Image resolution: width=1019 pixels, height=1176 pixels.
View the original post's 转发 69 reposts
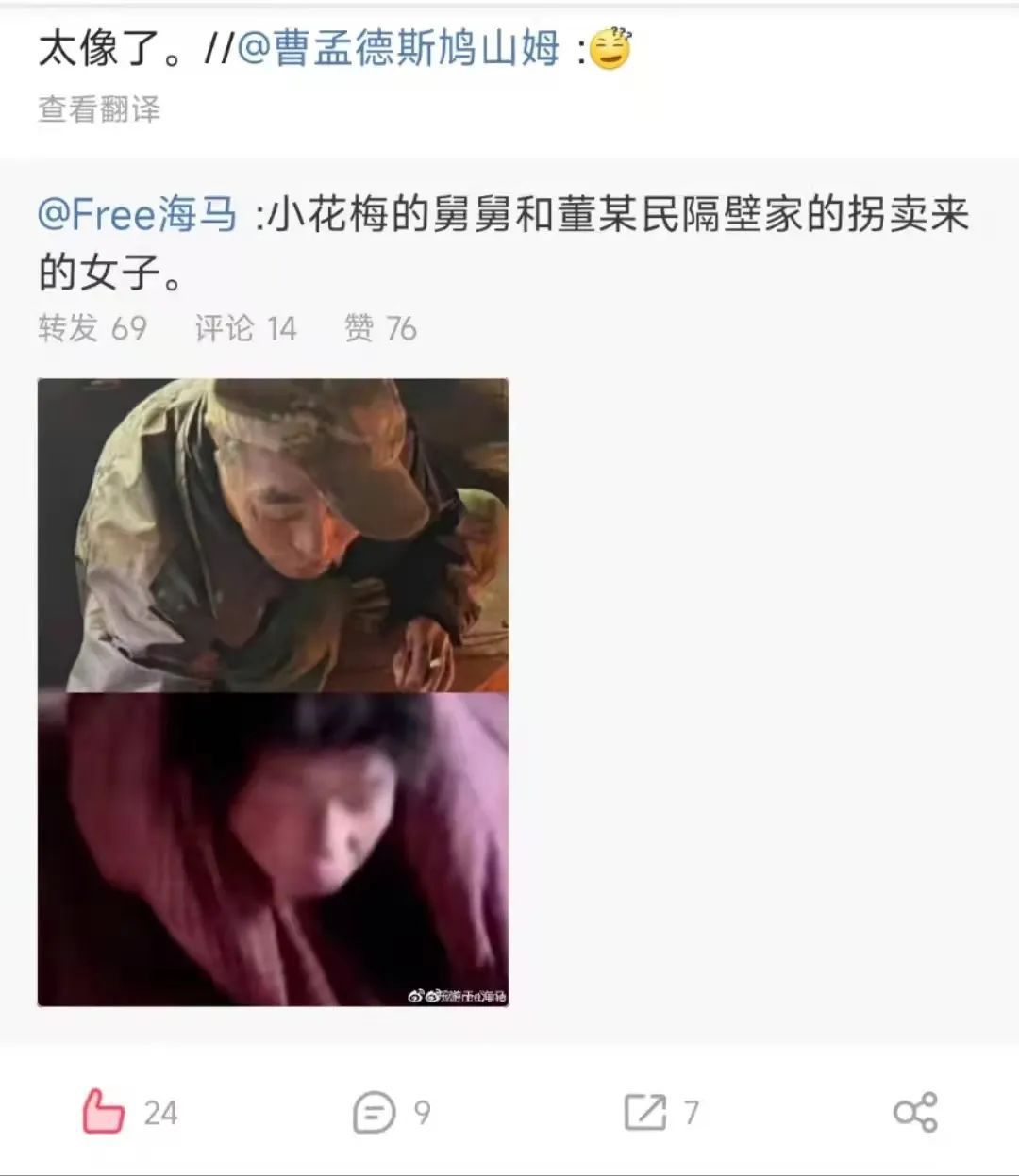click(x=92, y=328)
